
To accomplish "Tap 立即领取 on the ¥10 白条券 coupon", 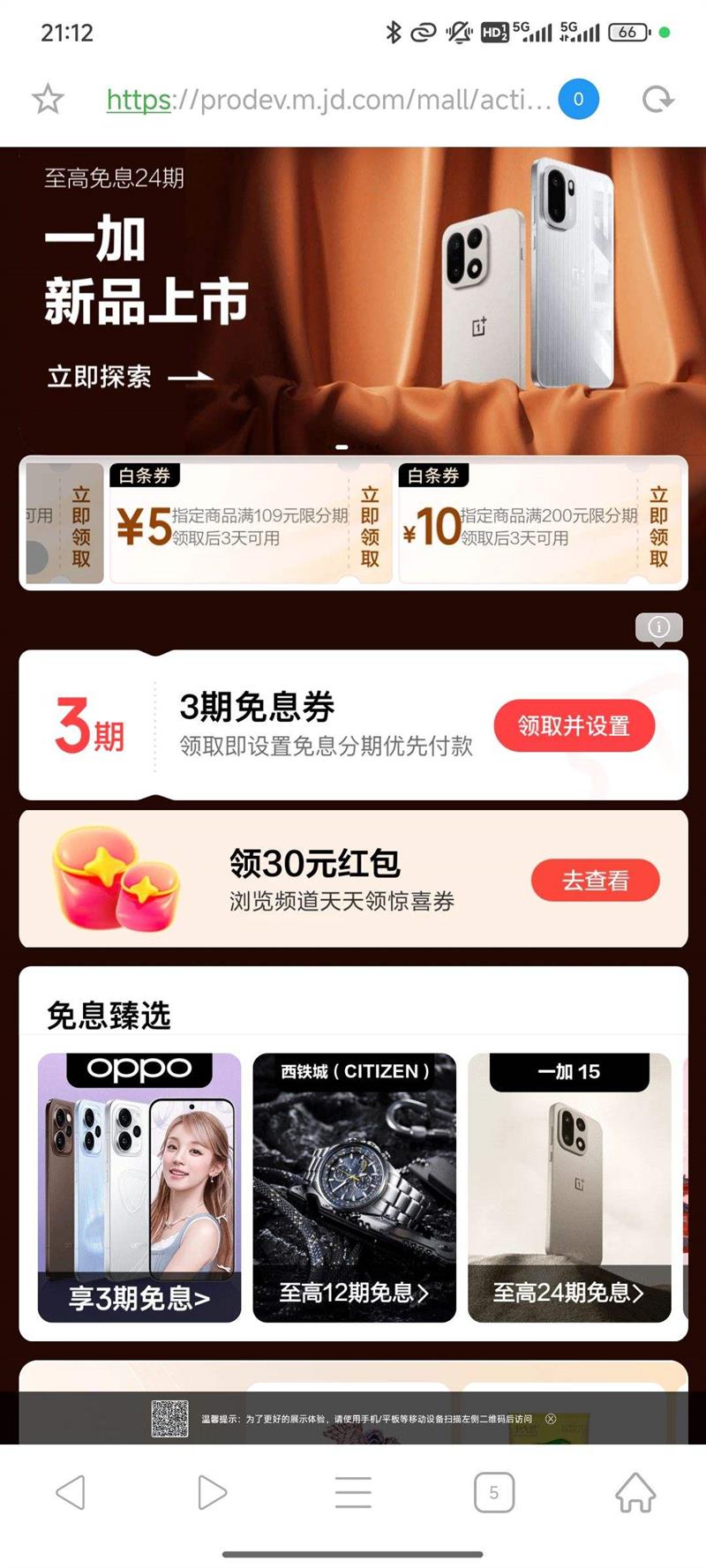I will (x=657, y=526).
